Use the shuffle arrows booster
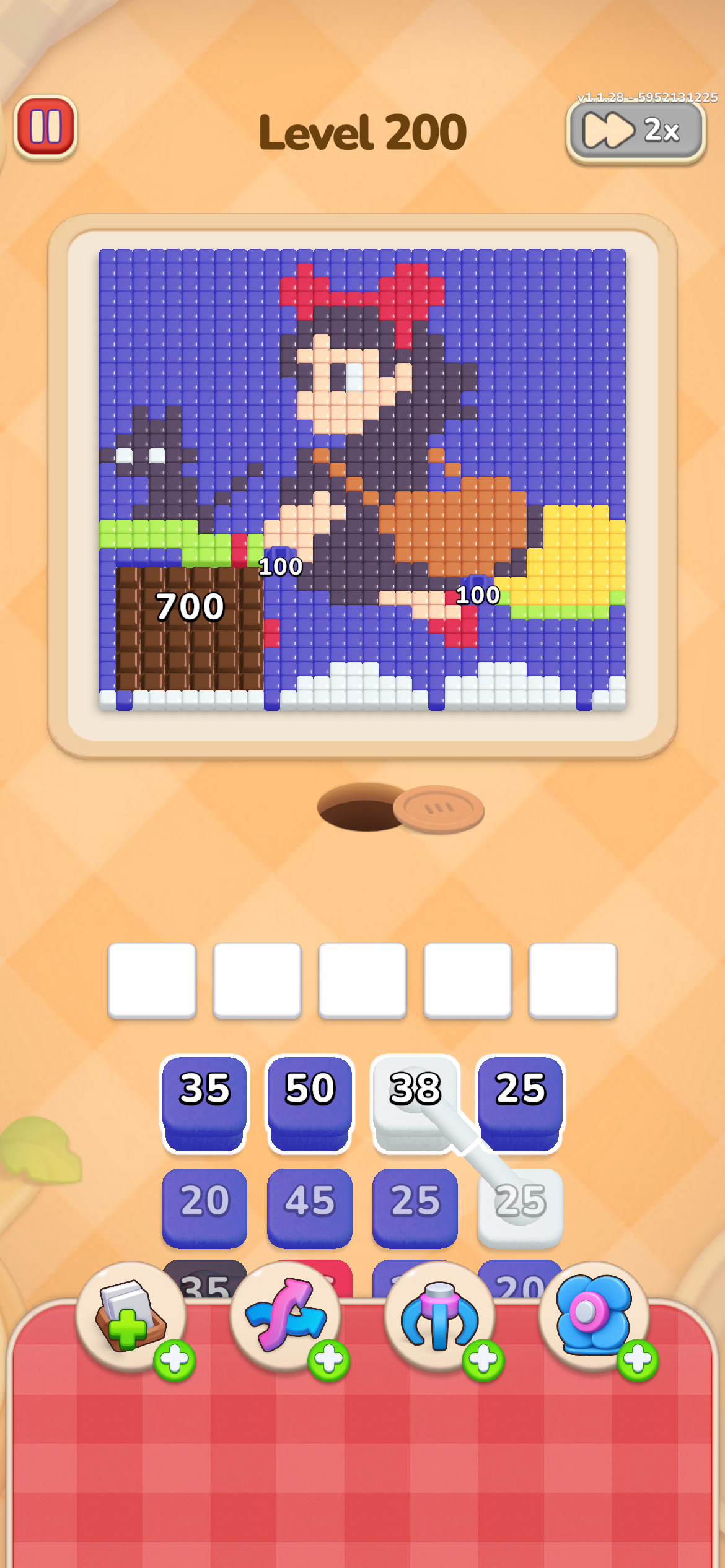Viewport: 725px width, 1568px height. (286, 1317)
